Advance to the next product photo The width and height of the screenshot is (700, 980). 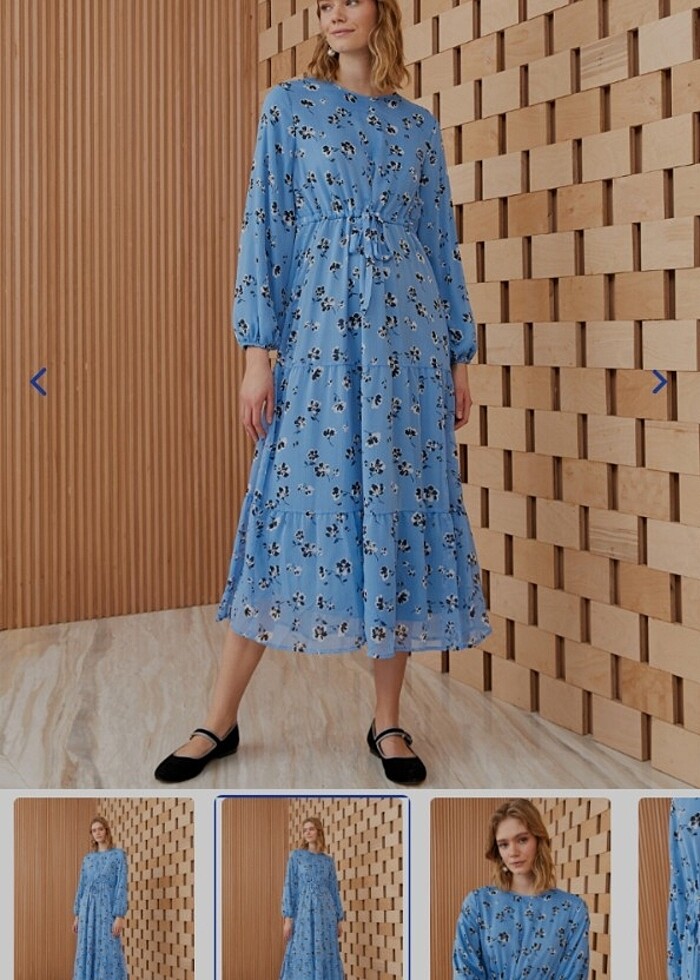(x=659, y=382)
